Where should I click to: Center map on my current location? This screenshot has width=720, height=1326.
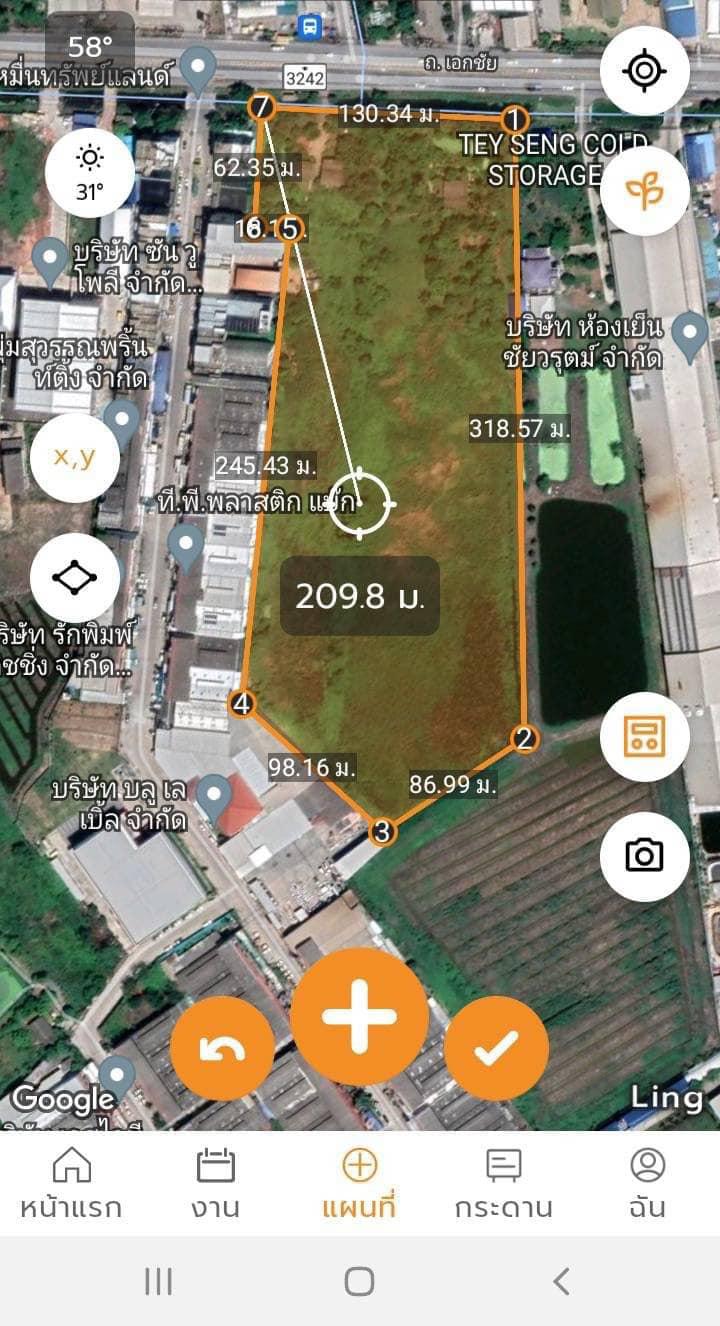644,71
